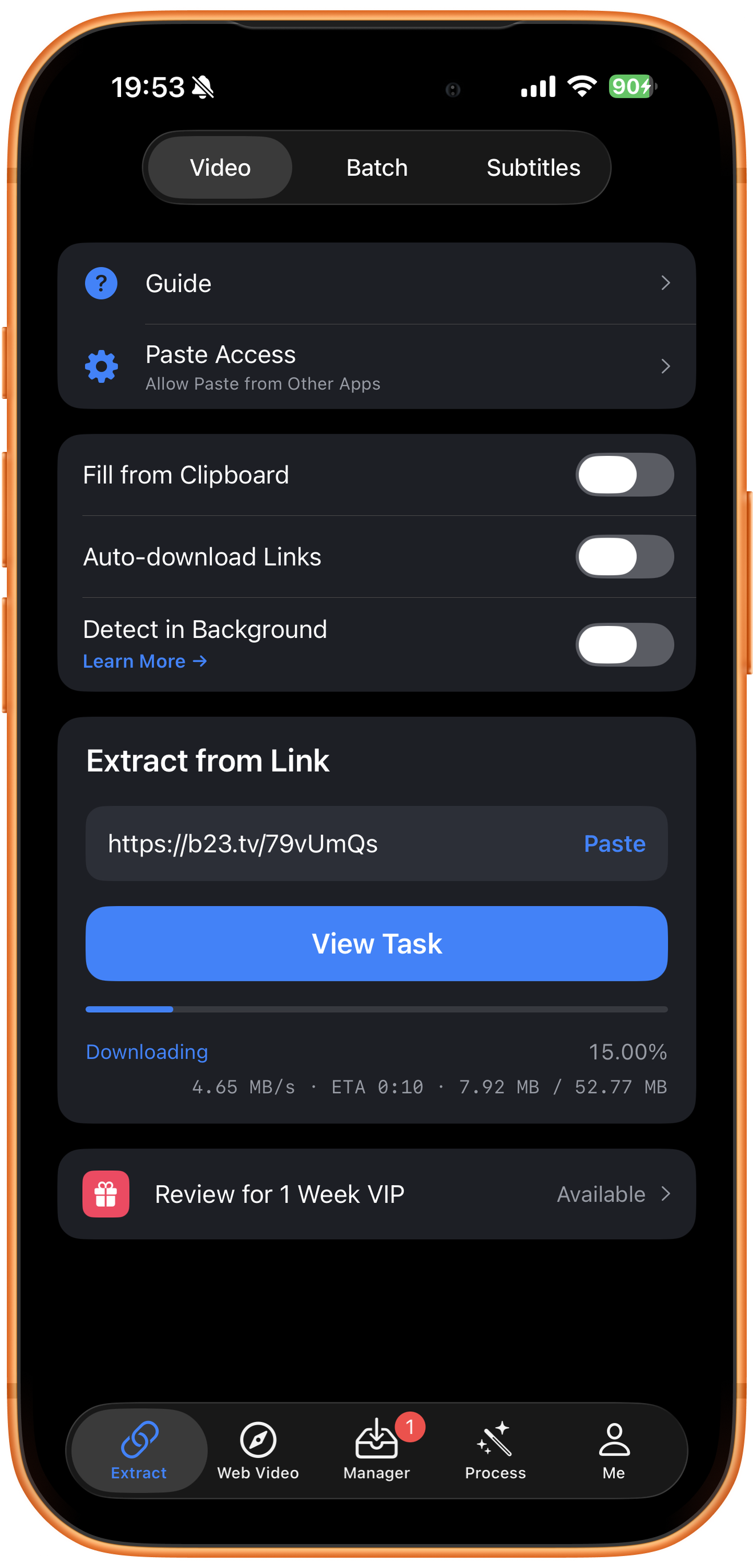Screen dimensions: 753x1568
Task: Switch to the Batch segment
Action: pyautogui.click(x=377, y=167)
